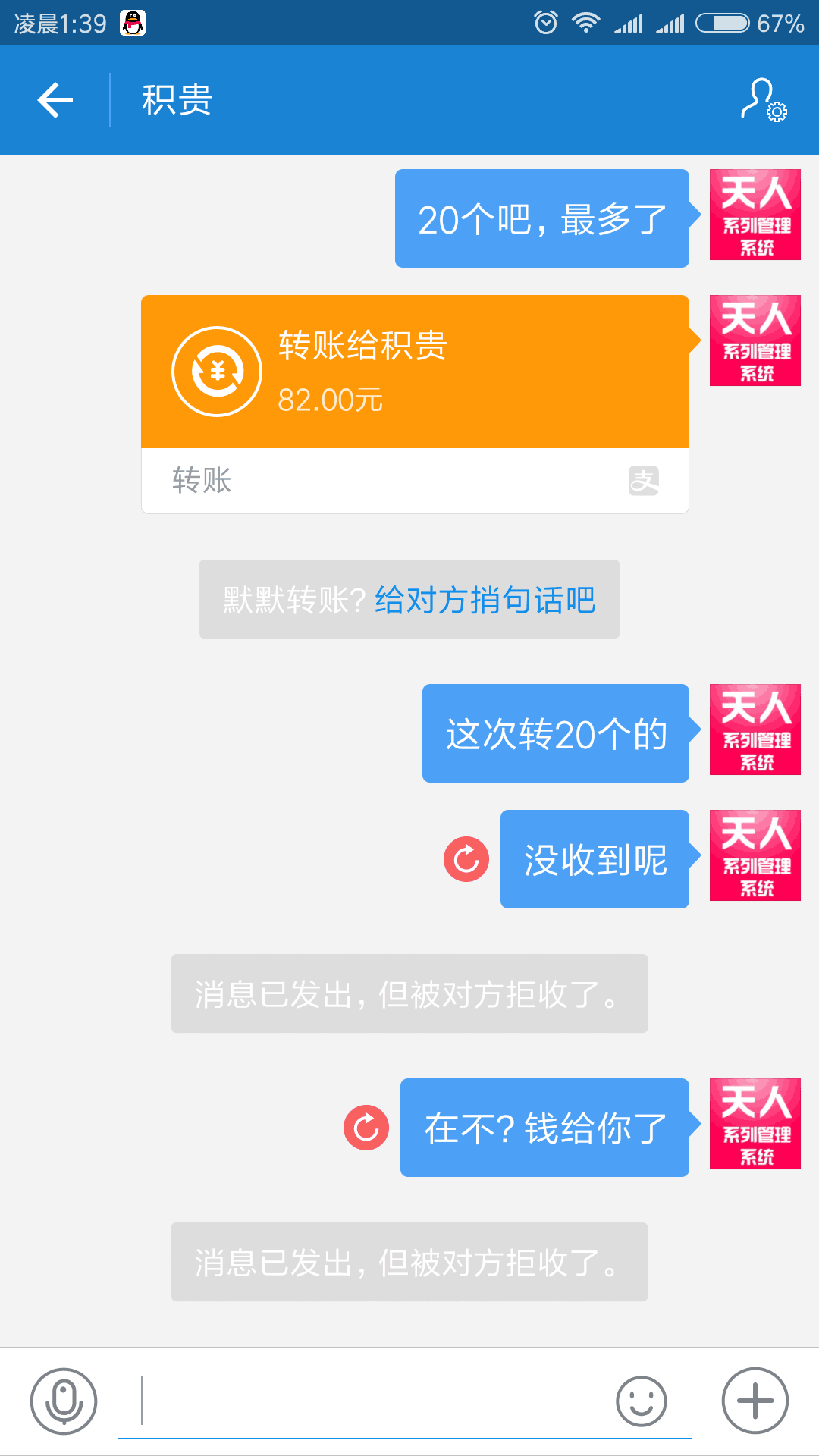Open the 82.00元 transfer card
Screen dimensions: 819x1456
[x=415, y=372]
